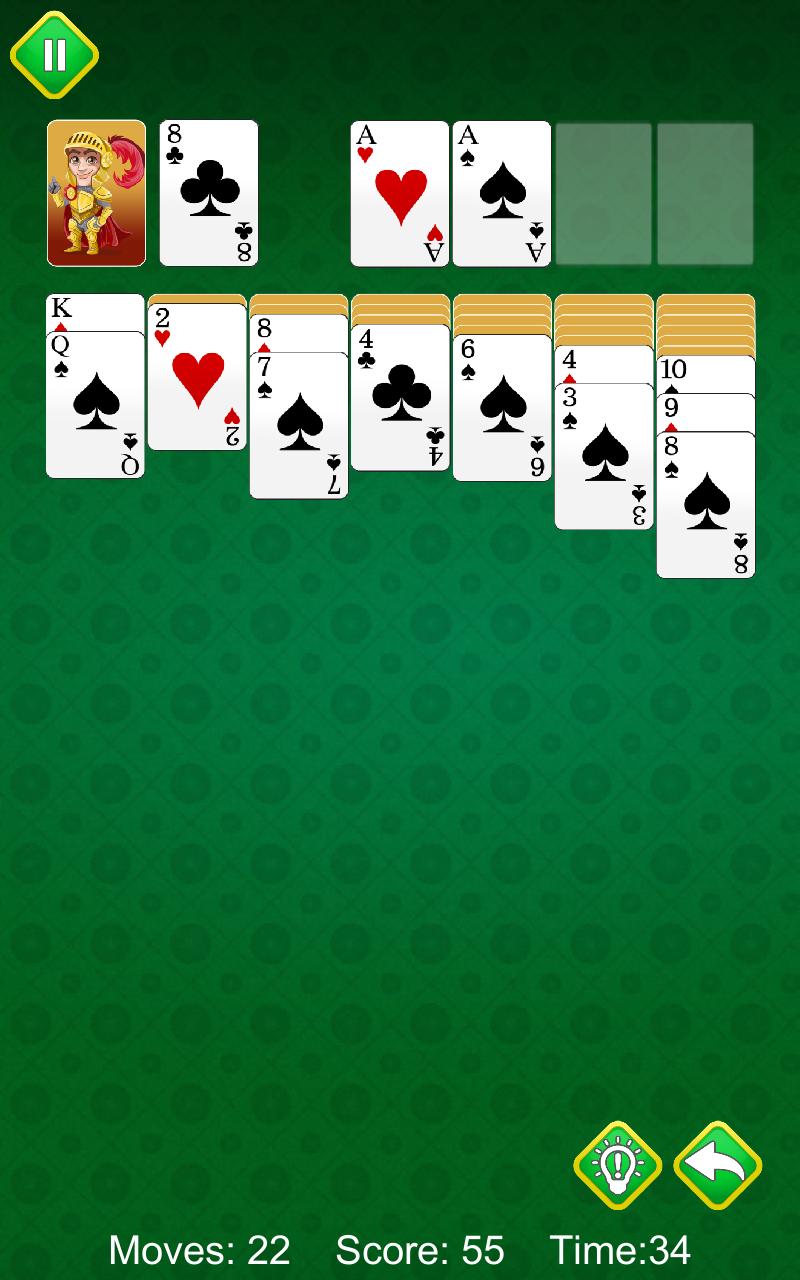This screenshot has height=1280, width=800.
Task: Select the 8 of clubs on the waste pile
Action: tap(207, 192)
